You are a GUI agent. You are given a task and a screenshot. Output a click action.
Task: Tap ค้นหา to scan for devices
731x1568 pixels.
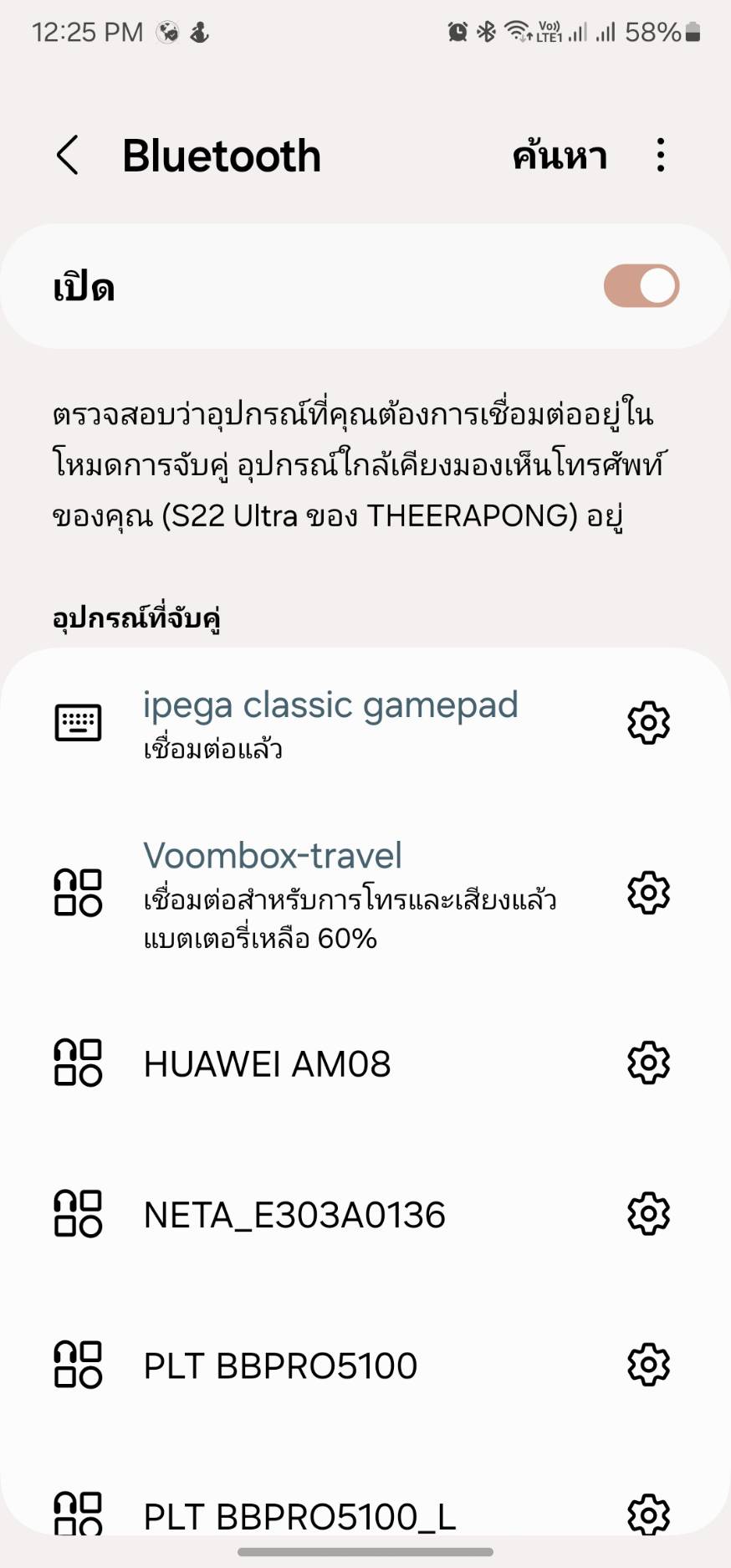click(x=560, y=155)
